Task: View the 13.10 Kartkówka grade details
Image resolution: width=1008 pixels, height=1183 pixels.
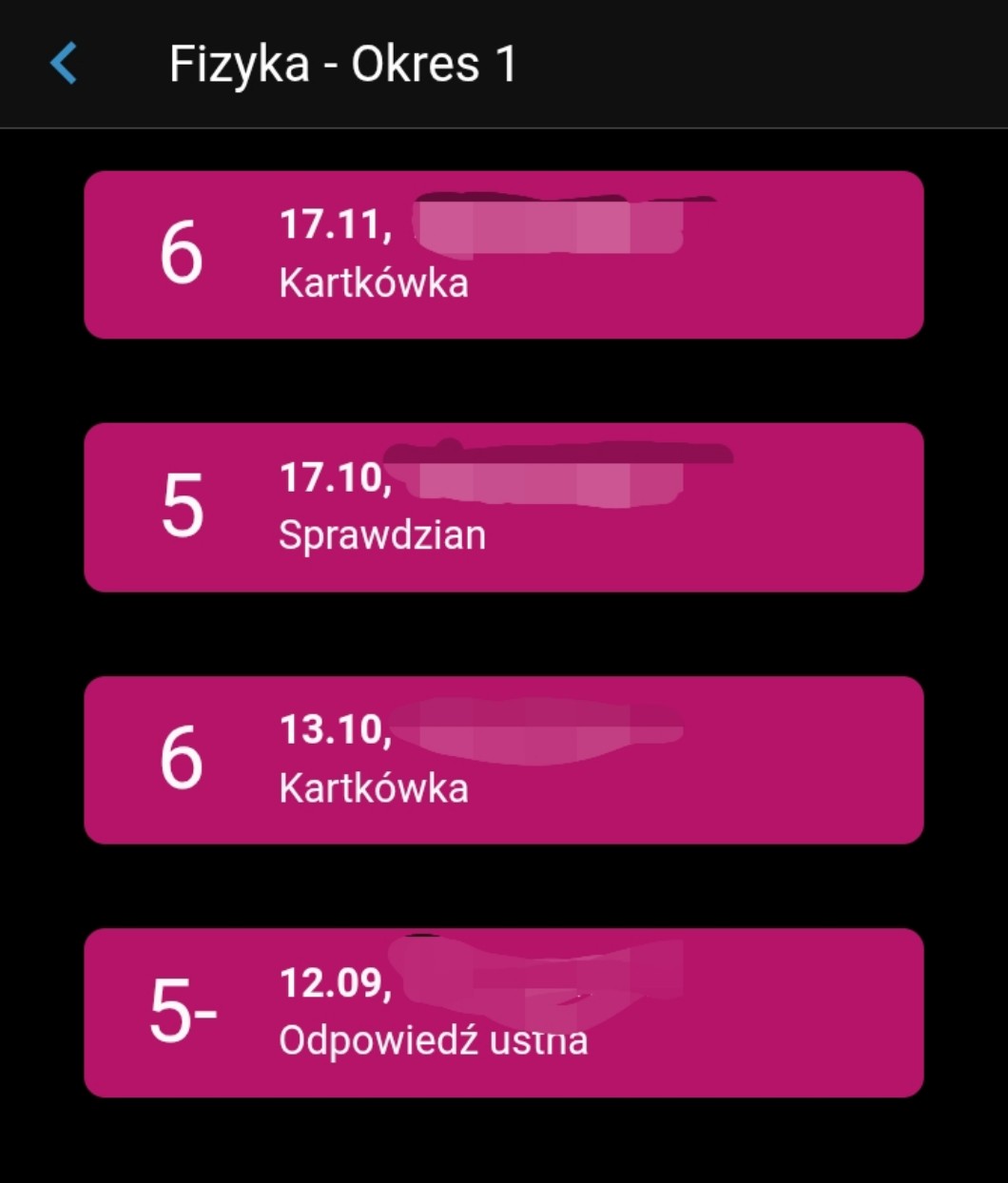Action: 503,760
